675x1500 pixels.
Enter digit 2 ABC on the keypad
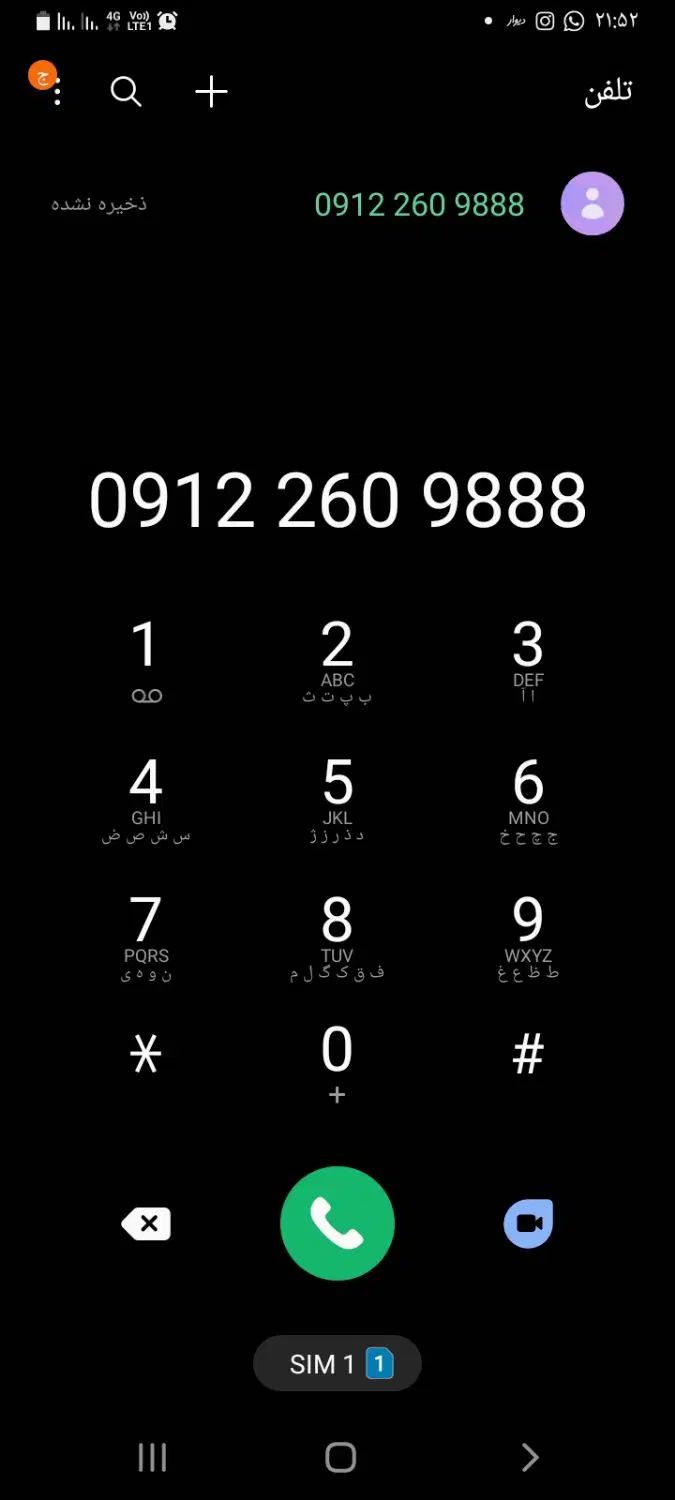pyautogui.click(x=337, y=659)
